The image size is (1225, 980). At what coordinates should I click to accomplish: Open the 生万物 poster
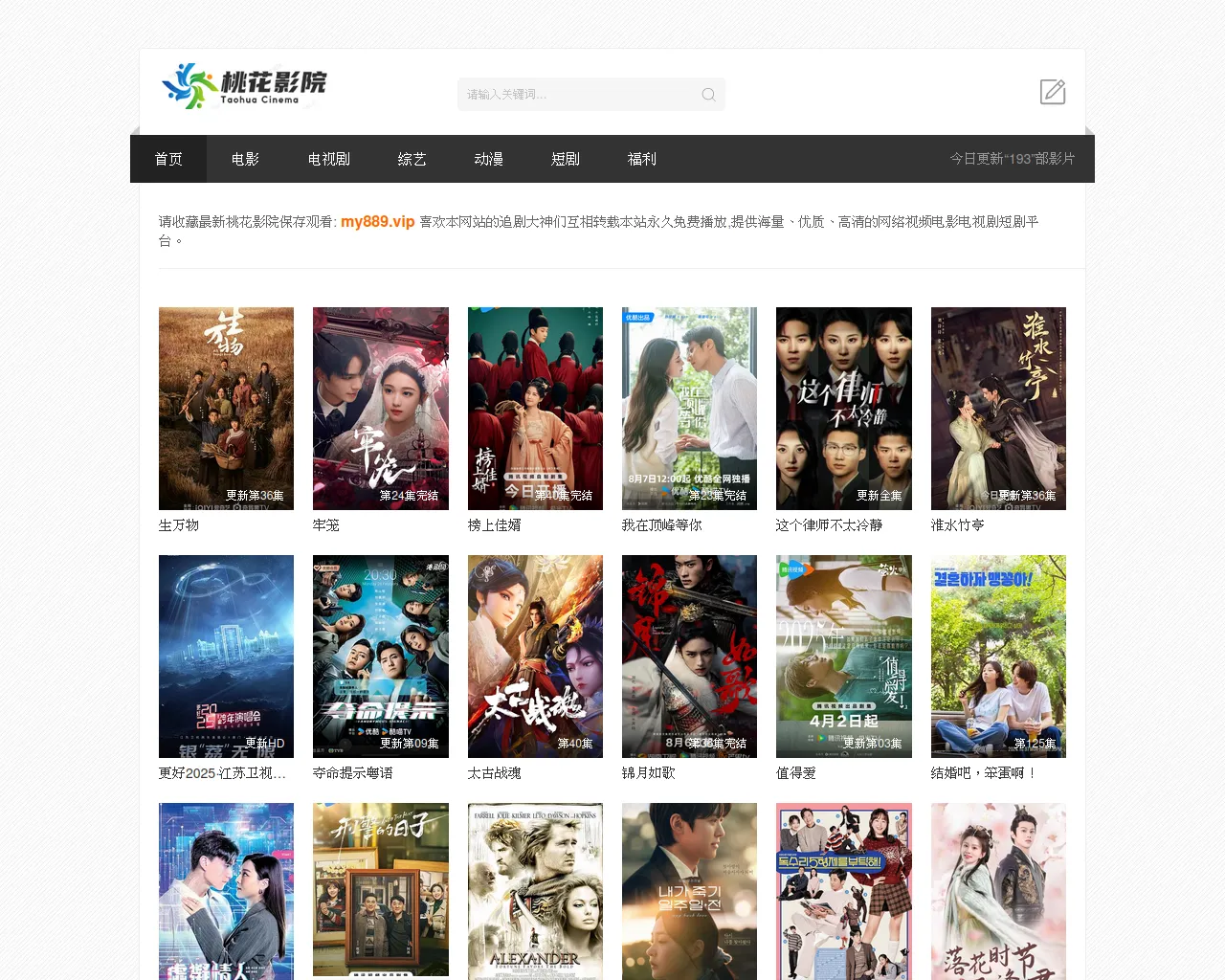coord(226,409)
